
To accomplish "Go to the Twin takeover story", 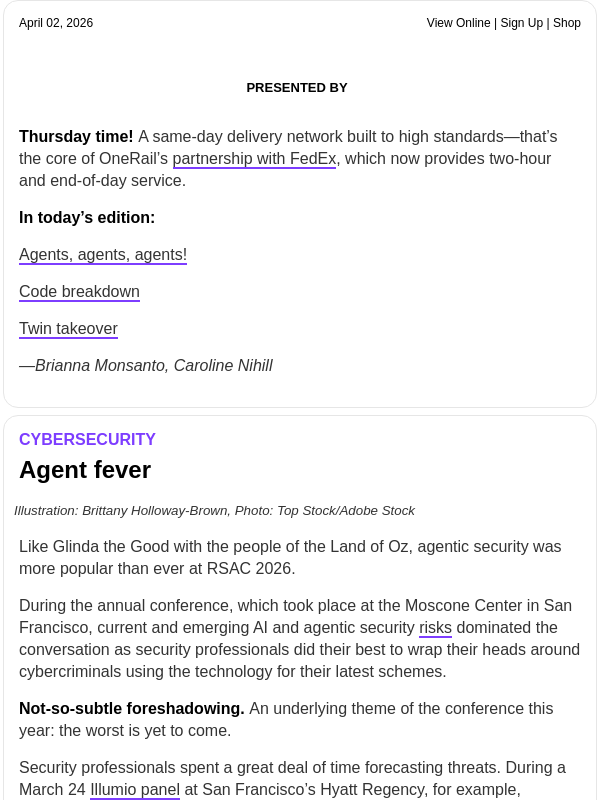I will click(68, 329).
